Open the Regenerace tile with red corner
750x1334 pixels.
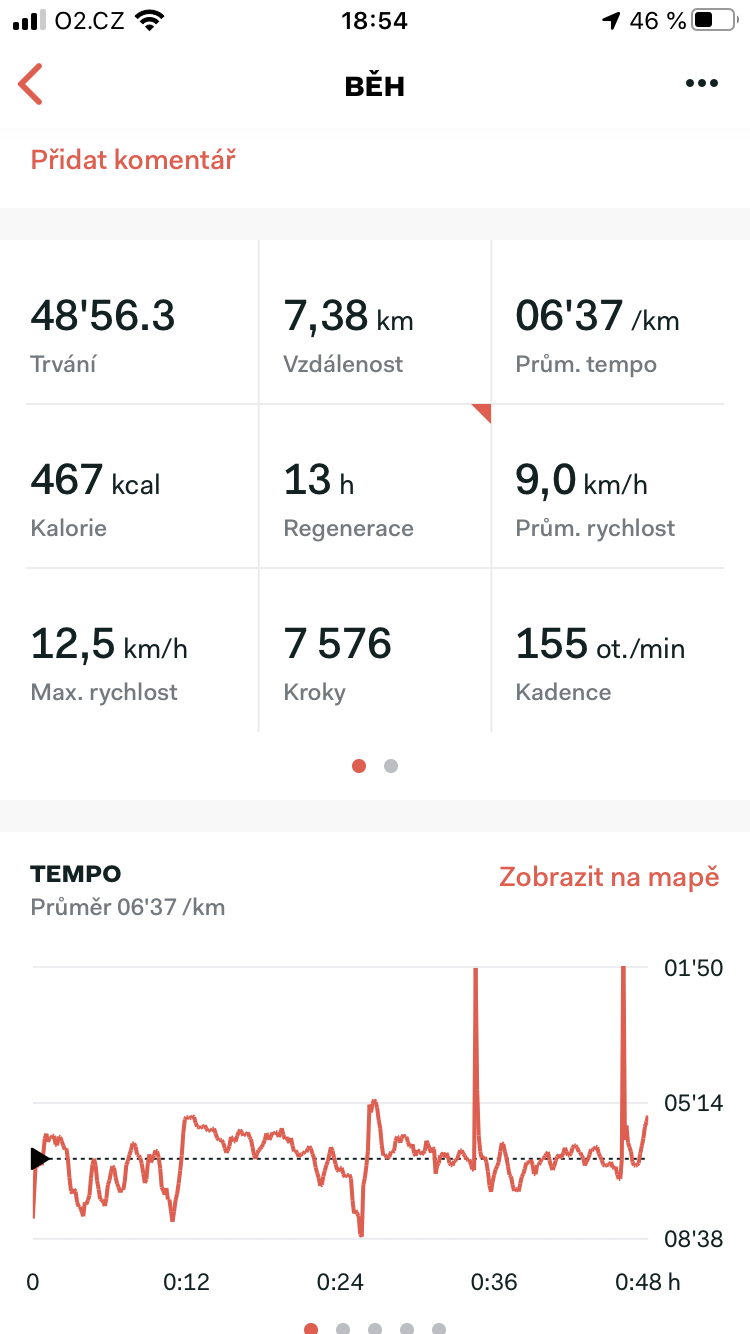point(375,486)
